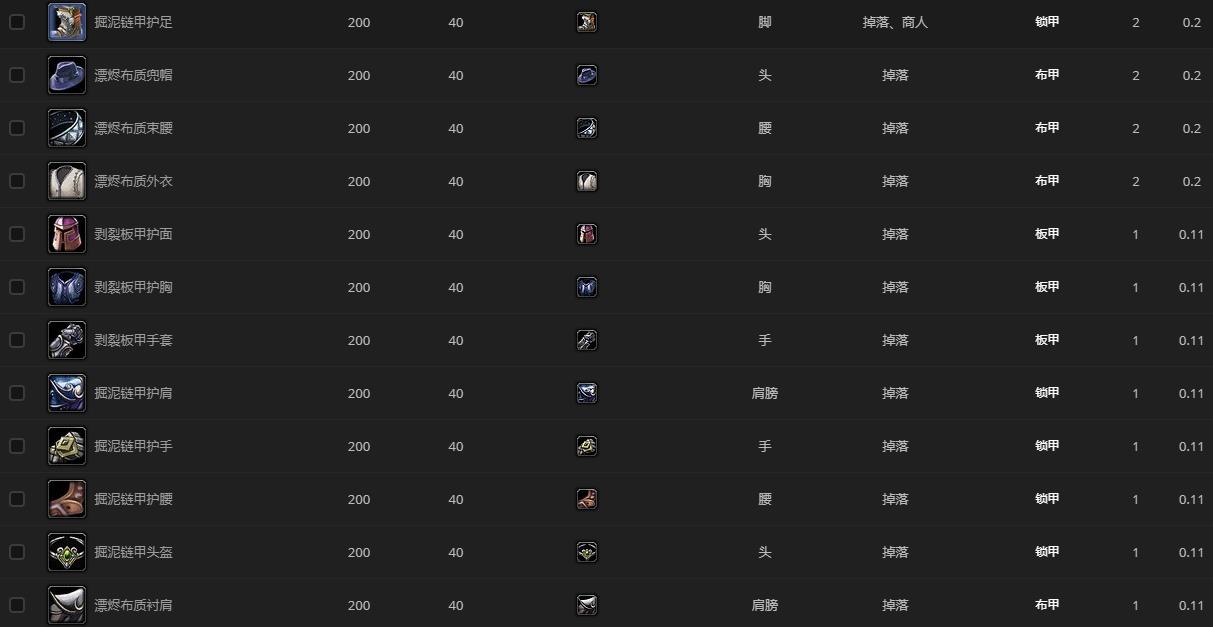Open the 剥裂板甲护面 helmet icon

(67, 234)
